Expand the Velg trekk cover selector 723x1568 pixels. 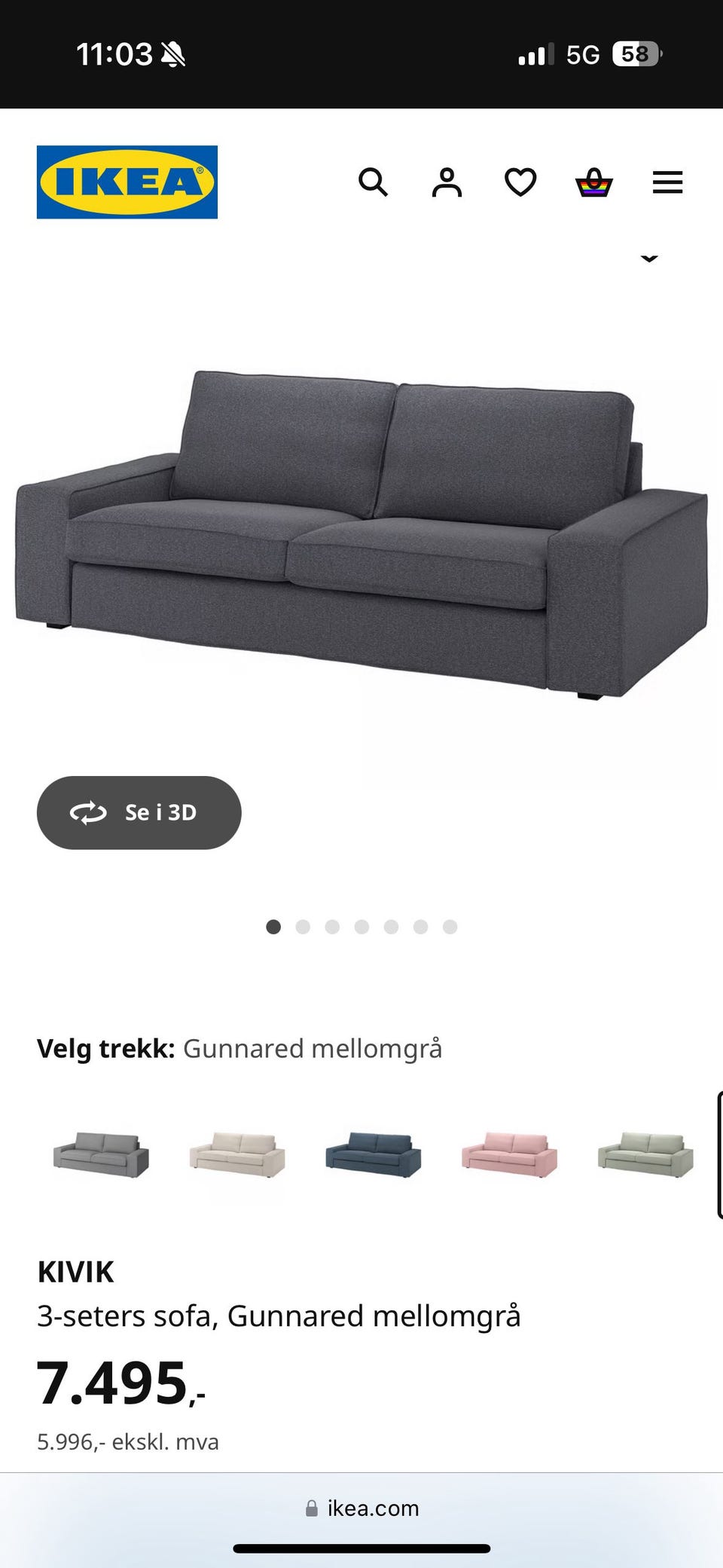click(x=241, y=1047)
